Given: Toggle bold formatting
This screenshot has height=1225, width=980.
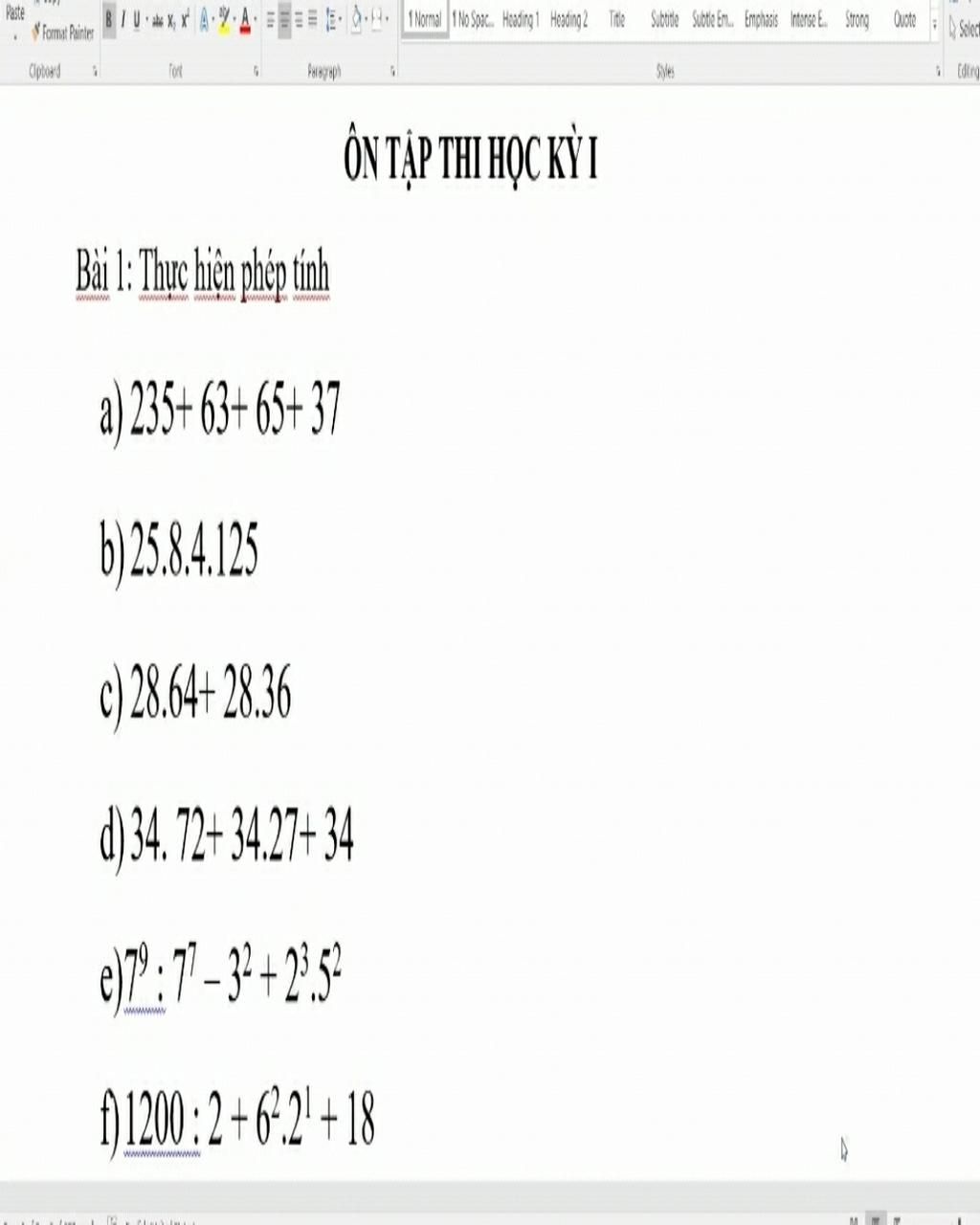Looking at the screenshot, I should point(108,19).
